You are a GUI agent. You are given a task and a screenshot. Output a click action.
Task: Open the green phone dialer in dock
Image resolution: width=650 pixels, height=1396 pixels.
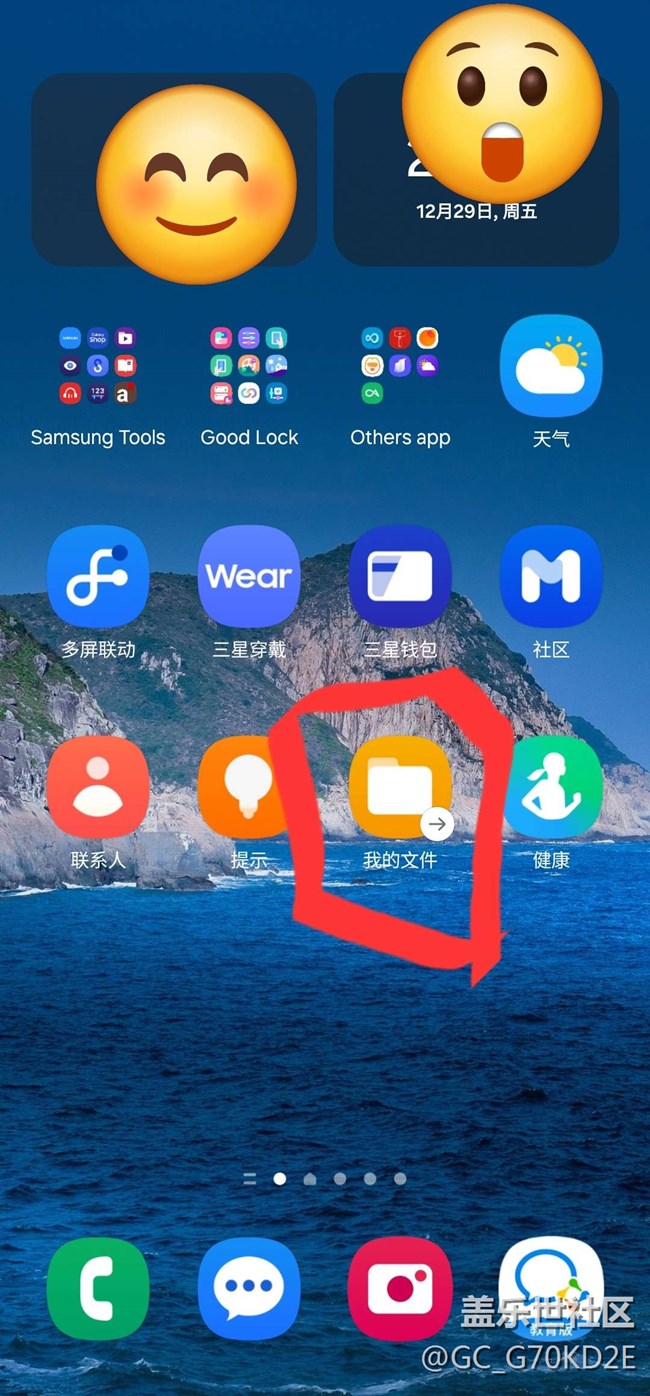(x=98, y=1288)
